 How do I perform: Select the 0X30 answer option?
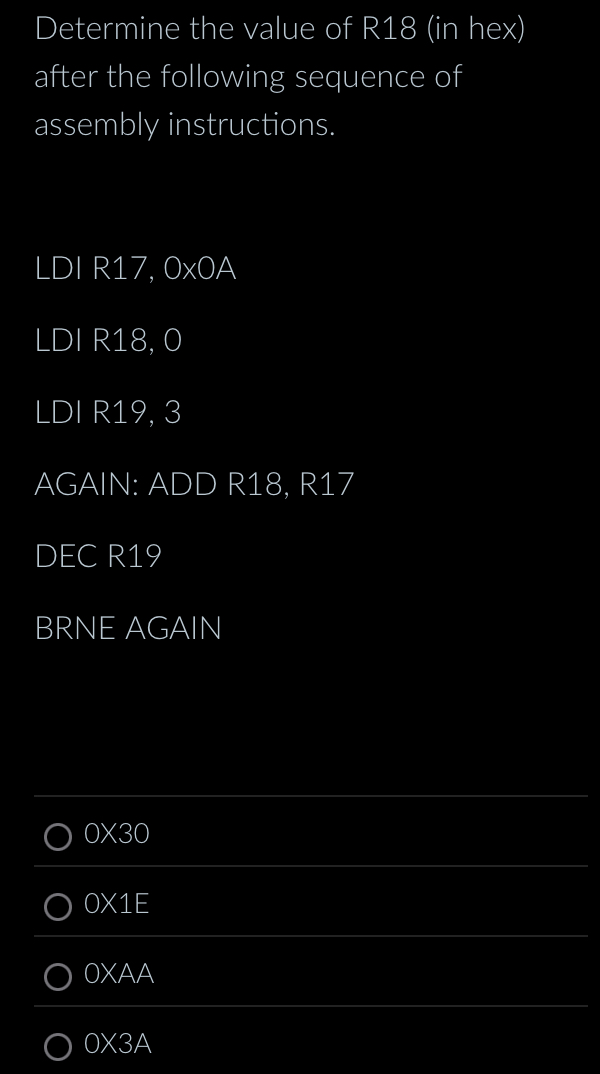[58, 835]
